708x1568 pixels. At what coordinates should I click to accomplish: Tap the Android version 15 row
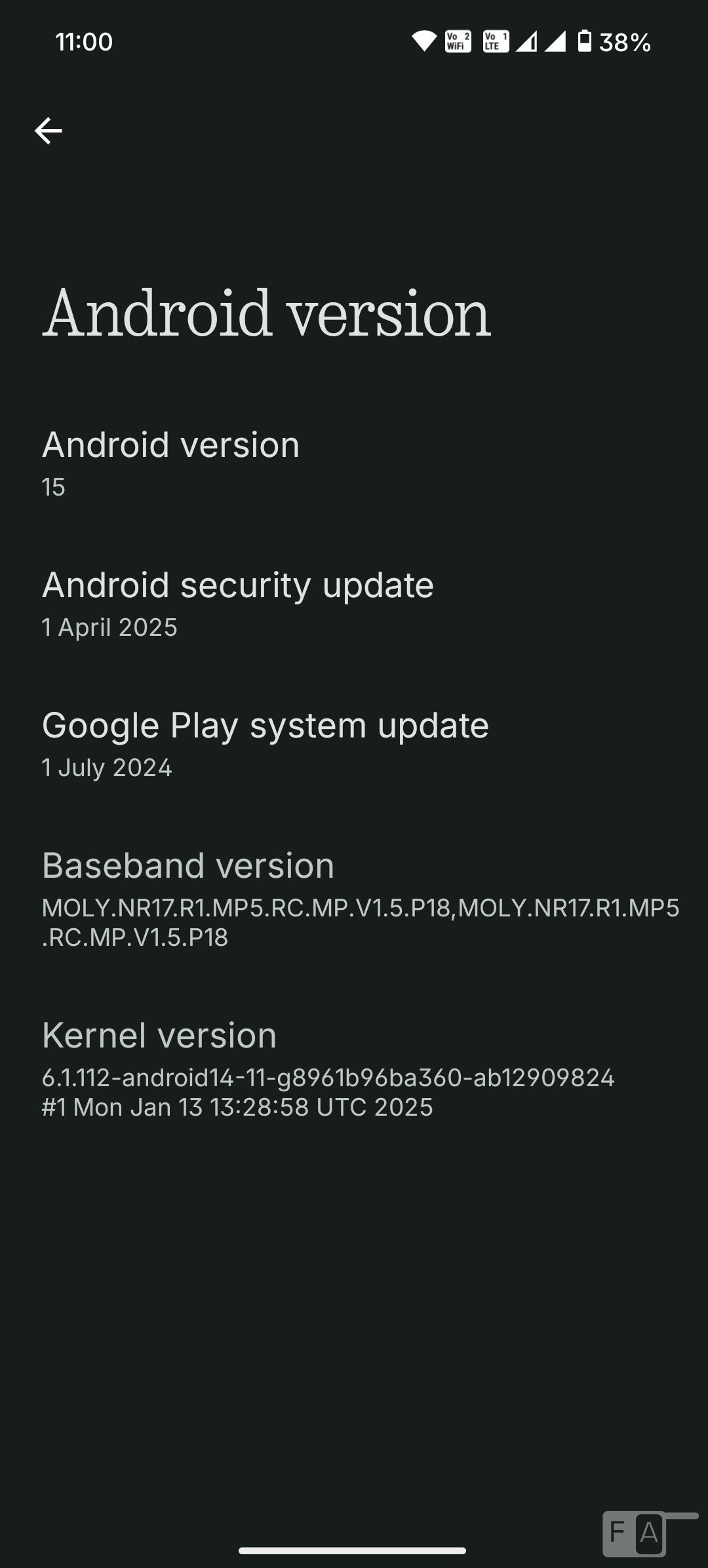point(354,463)
